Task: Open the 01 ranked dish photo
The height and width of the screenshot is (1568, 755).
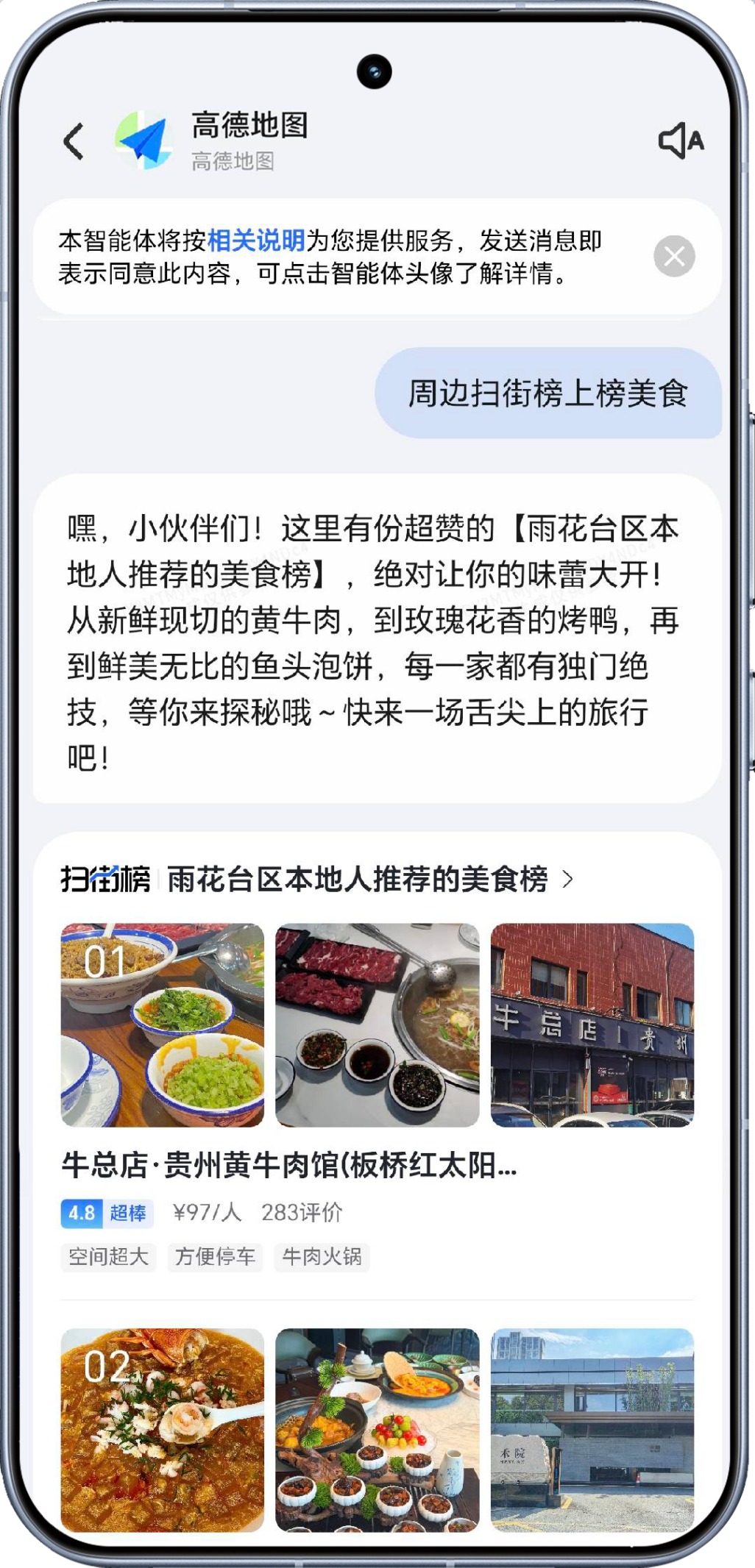Action: 162,1024
